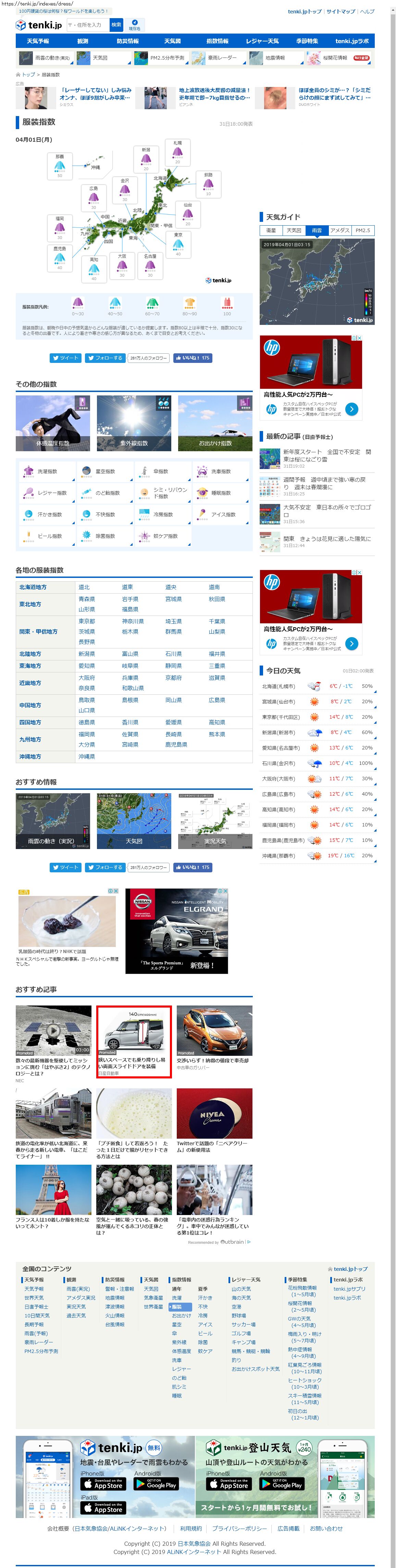Open 指数情報 navigation item
396x1568 pixels.
coord(218,41)
